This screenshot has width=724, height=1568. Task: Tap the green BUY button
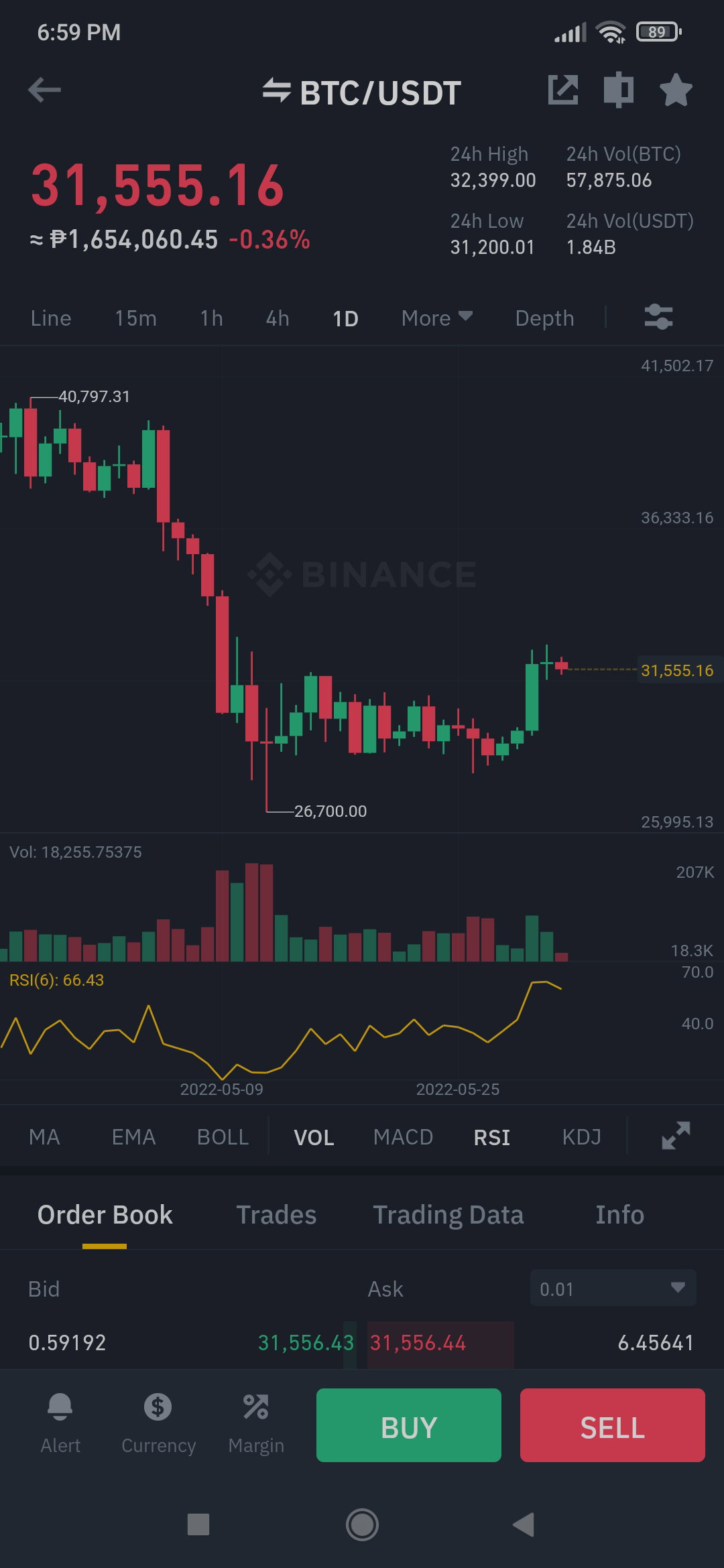point(409,1425)
